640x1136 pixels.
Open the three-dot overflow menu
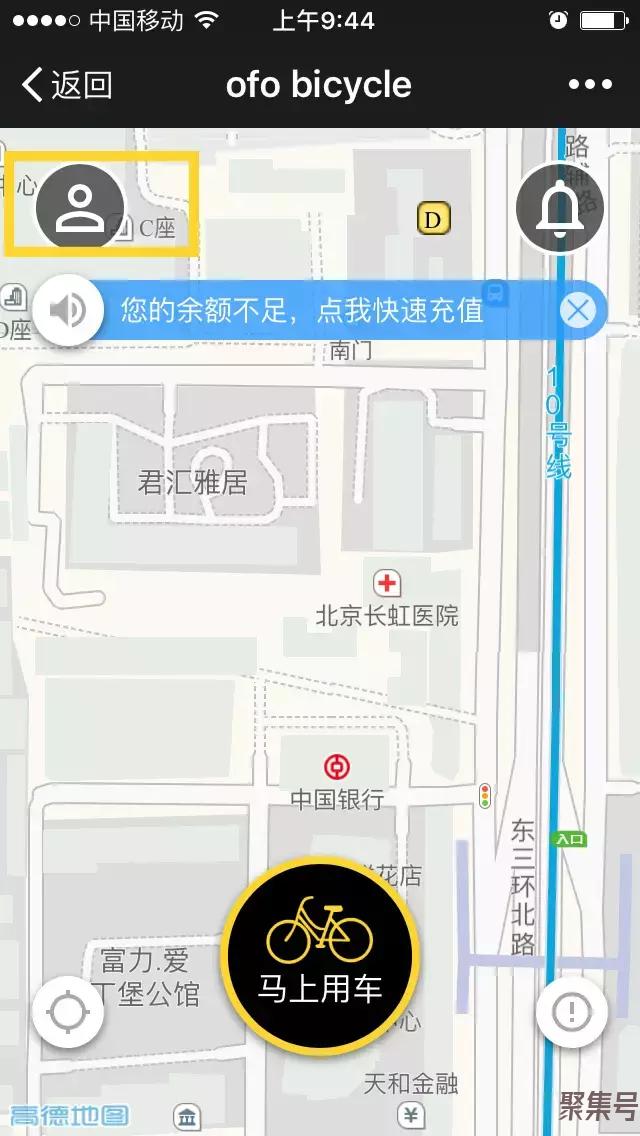pyautogui.click(x=590, y=86)
